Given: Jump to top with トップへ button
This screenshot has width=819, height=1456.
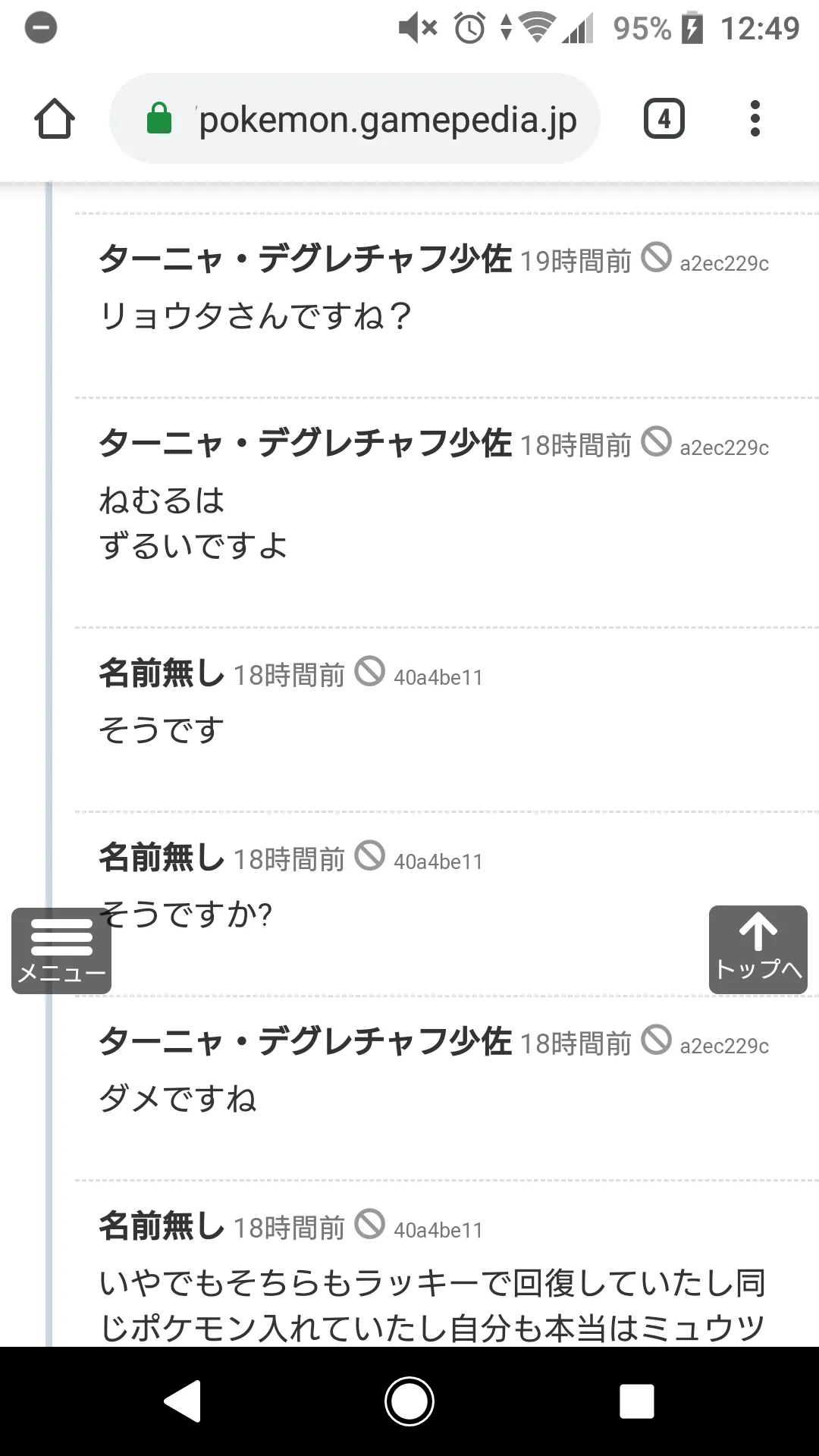Looking at the screenshot, I should [758, 949].
